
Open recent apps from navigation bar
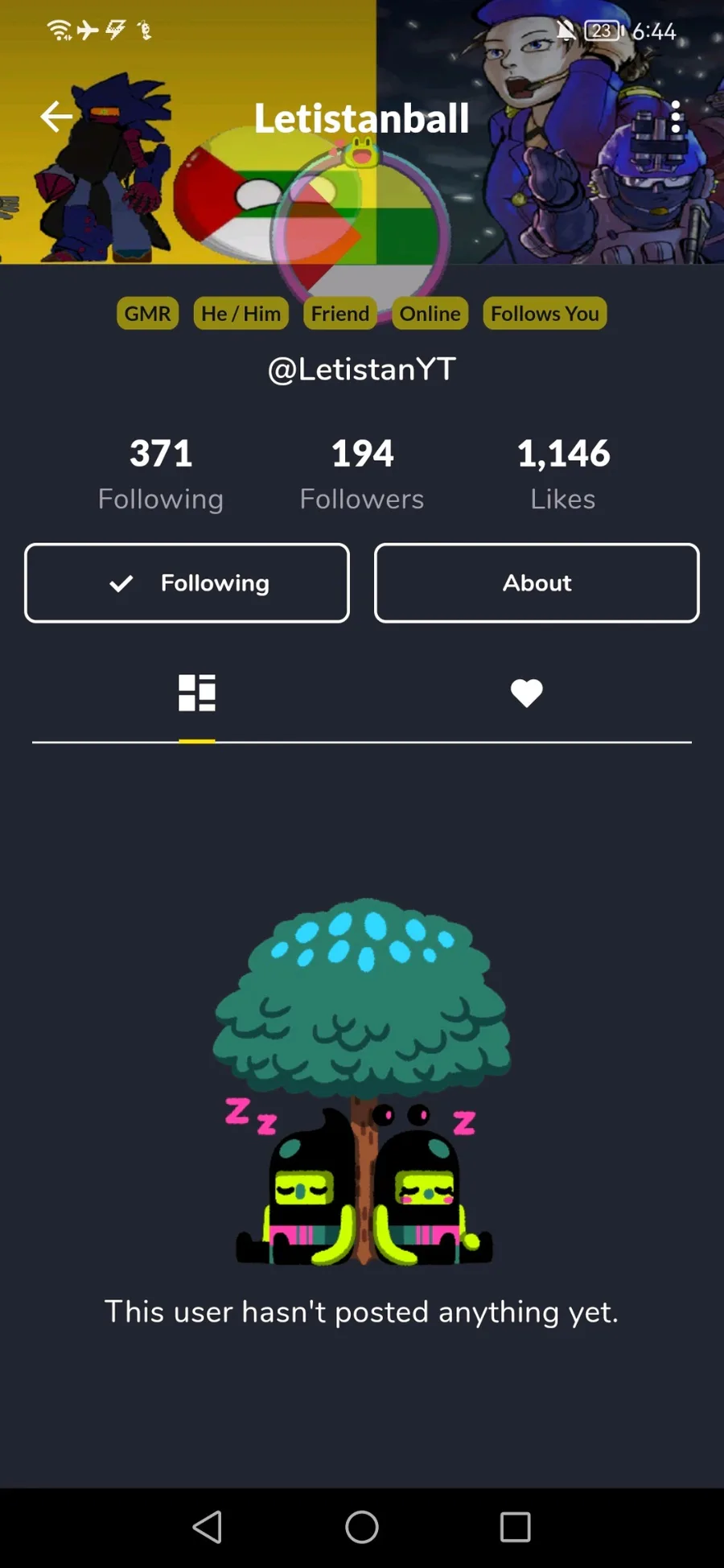point(515,1526)
